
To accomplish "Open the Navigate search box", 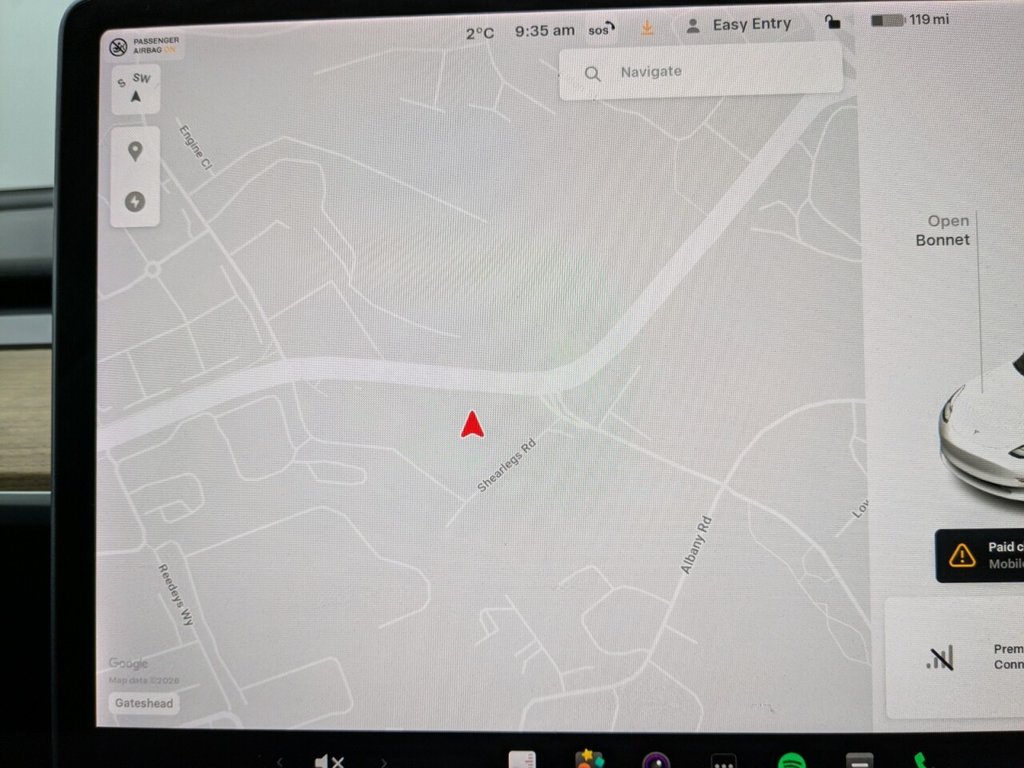I will click(x=700, y=73).
